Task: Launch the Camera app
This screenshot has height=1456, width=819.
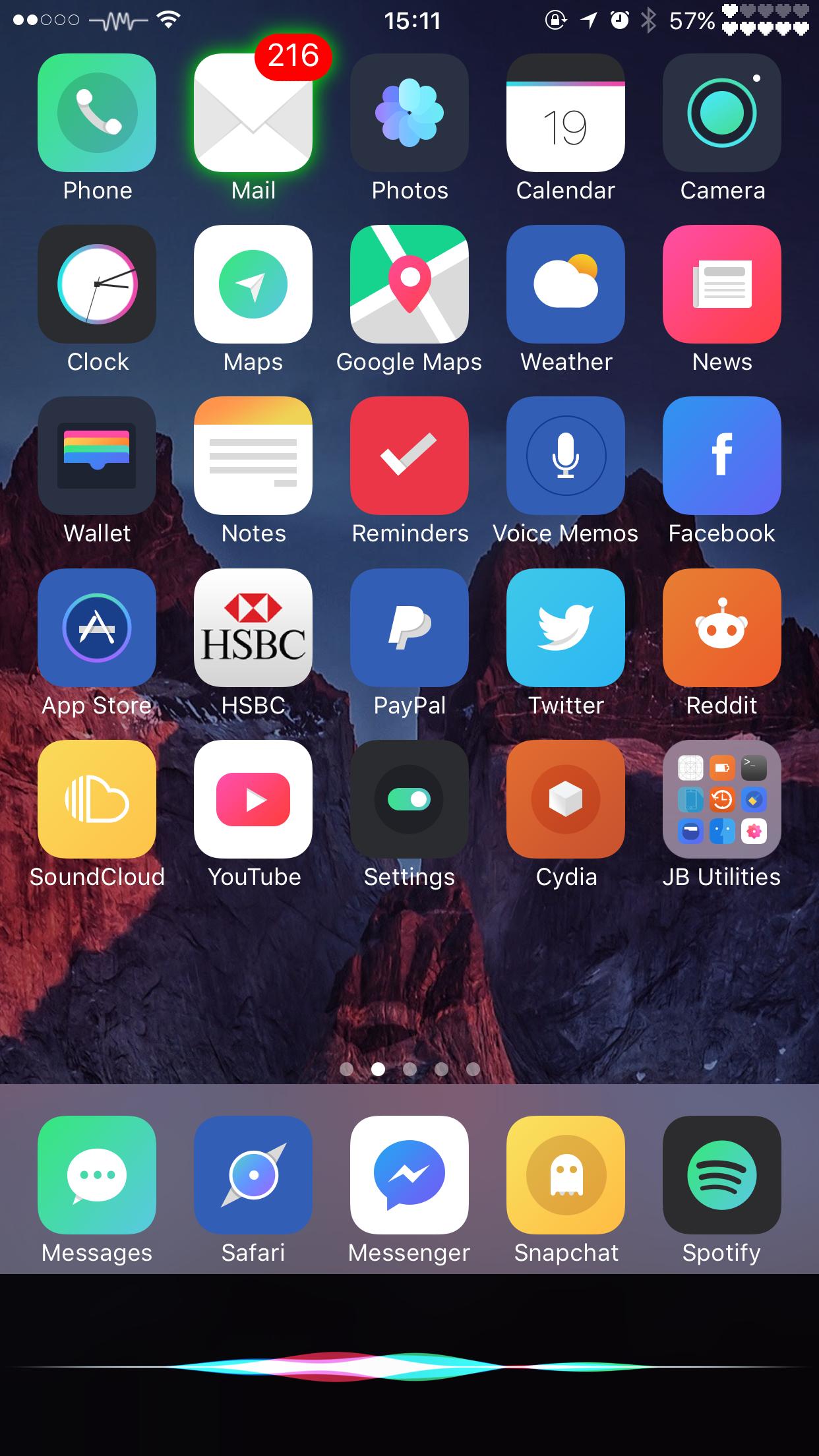Action: (x=721, y=113)
